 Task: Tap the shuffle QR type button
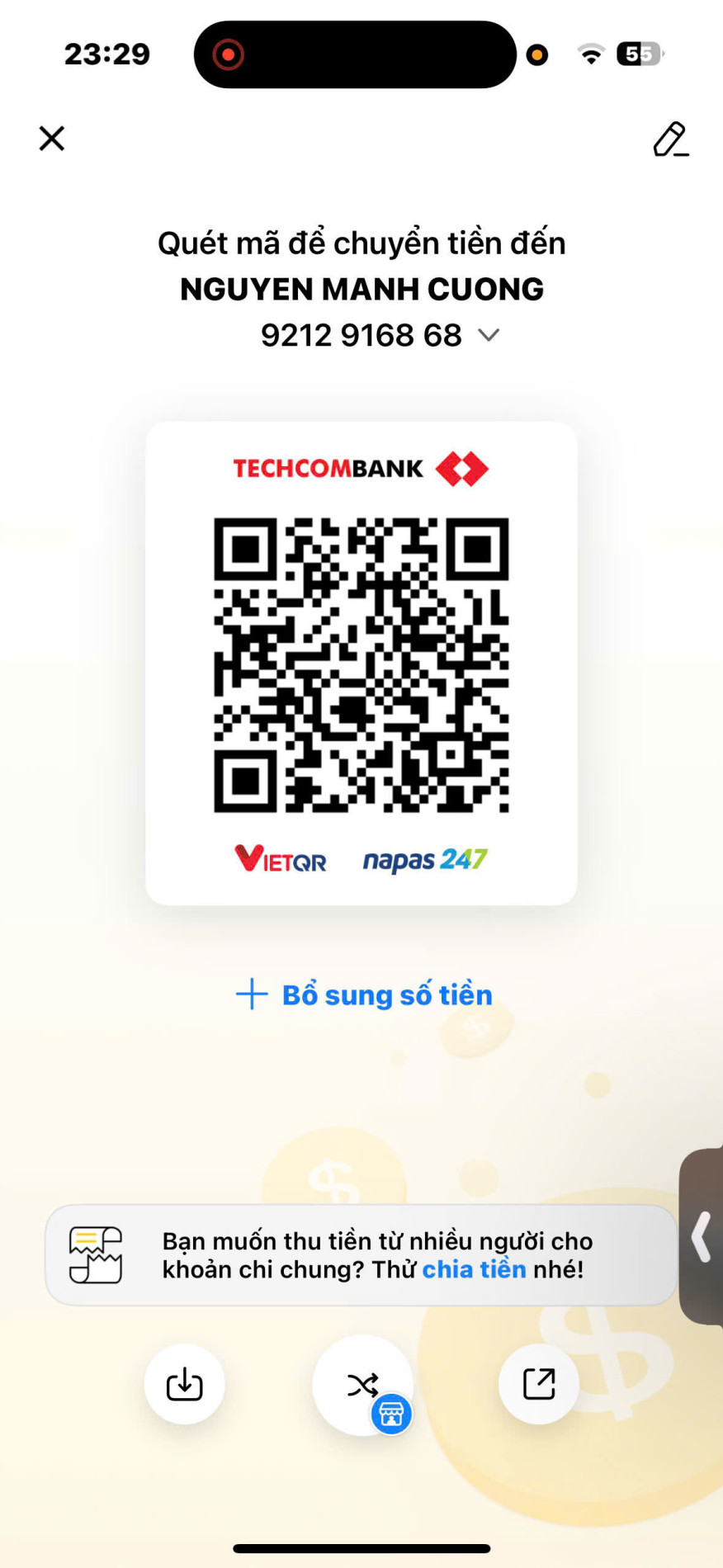point(362,1385)
